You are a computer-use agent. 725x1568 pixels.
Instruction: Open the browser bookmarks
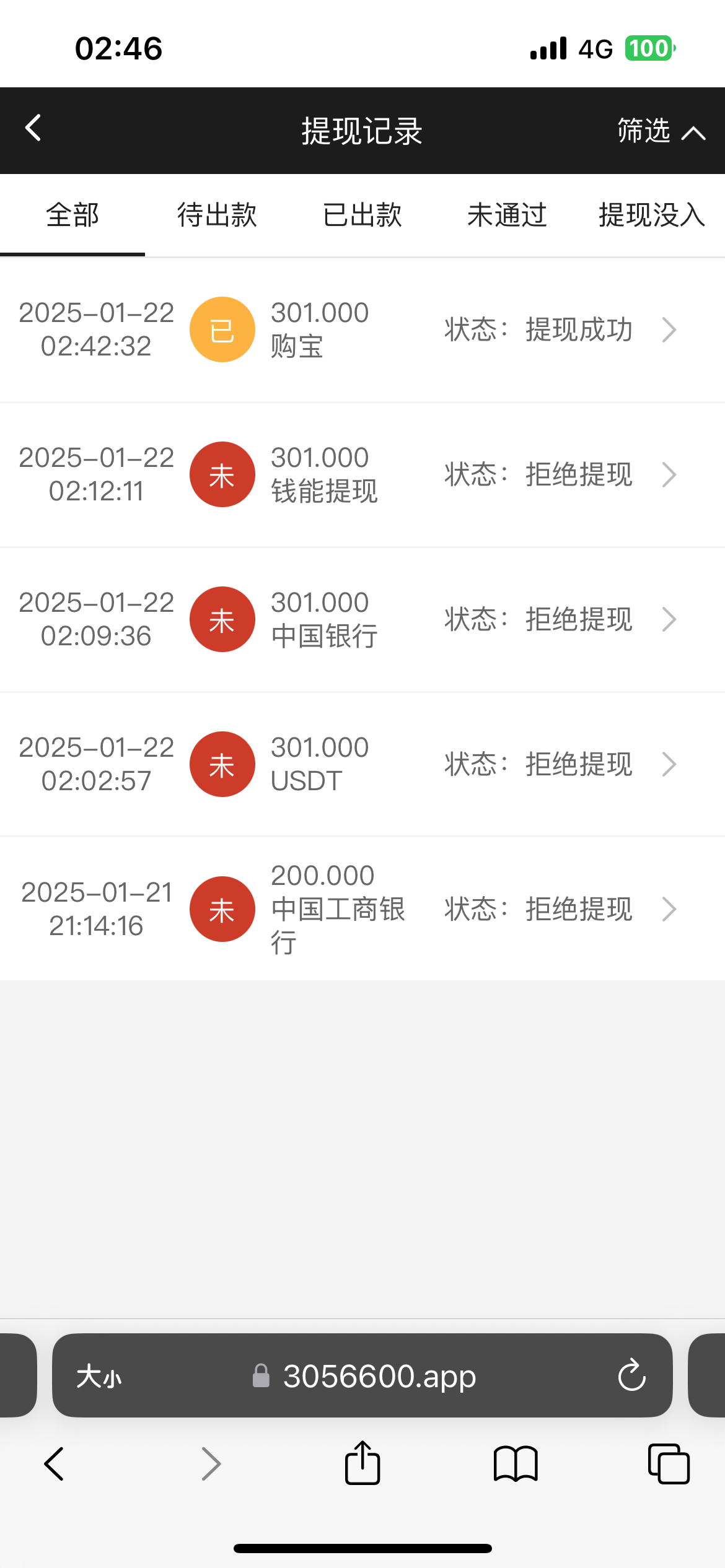coord(516,1464)
